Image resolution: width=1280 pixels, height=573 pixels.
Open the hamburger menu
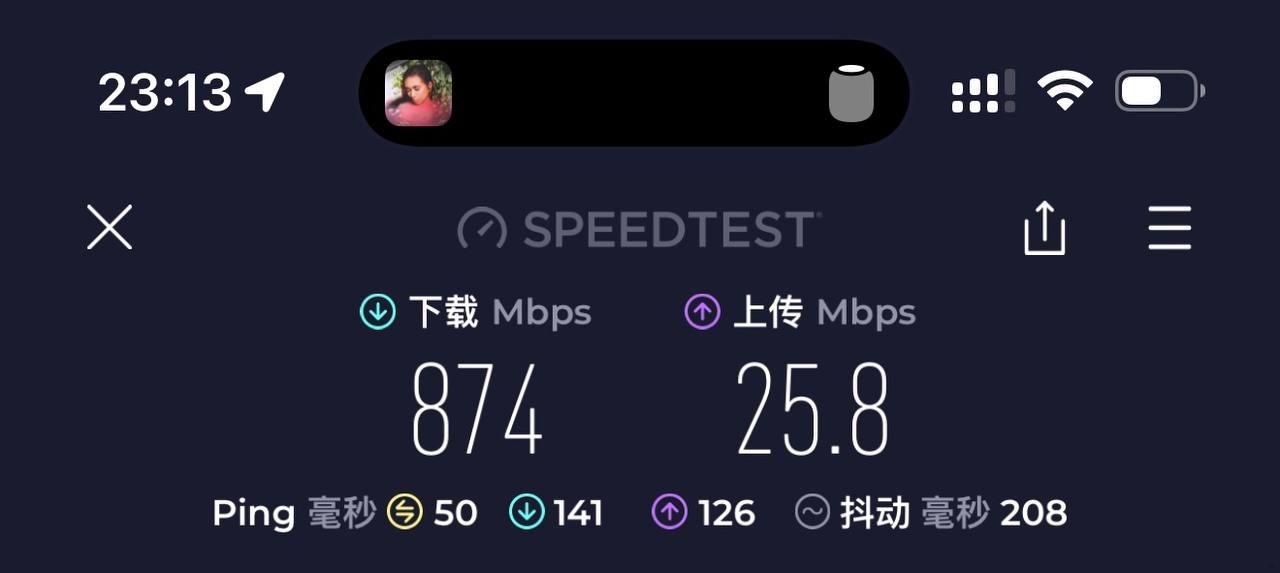click(x=1169, y=228)
